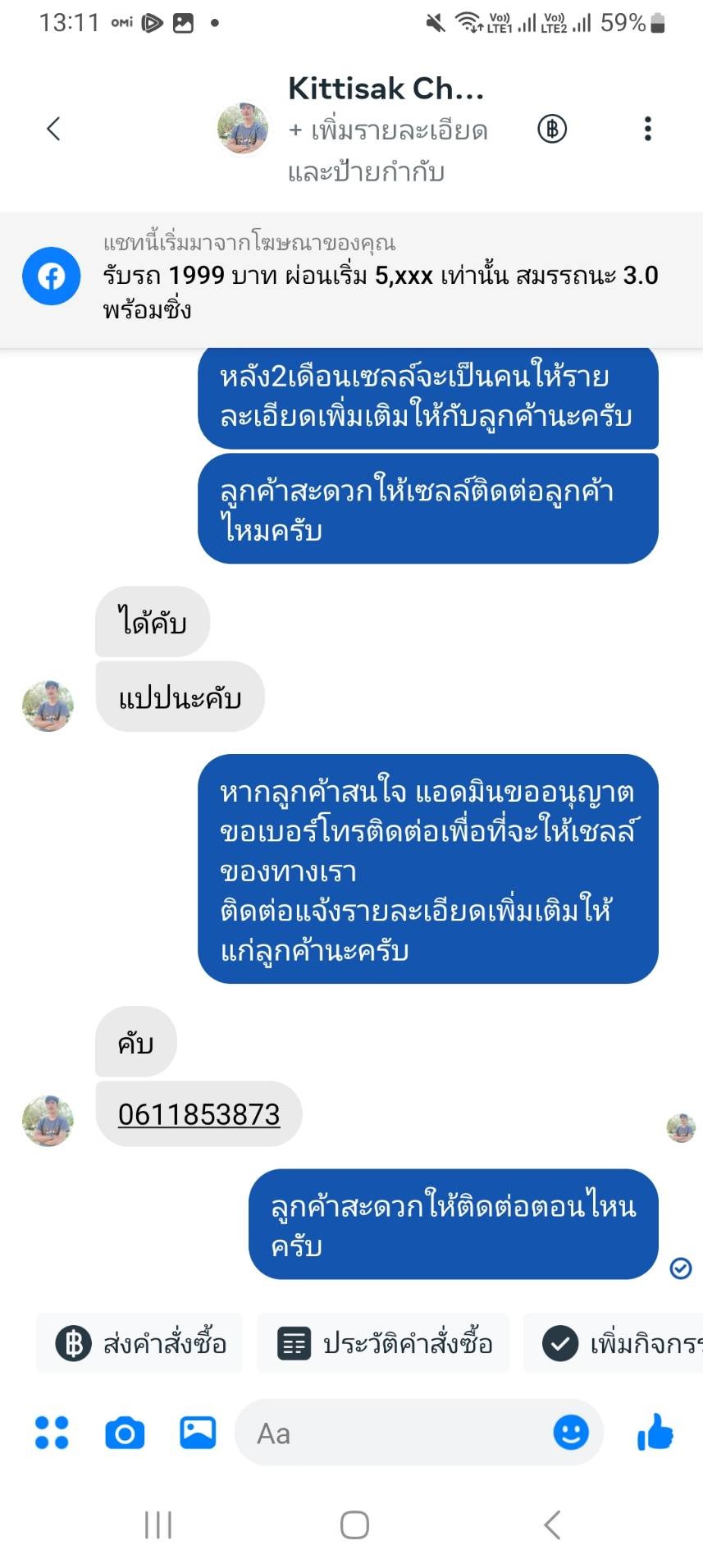Open the four-dot more actions menu
This screenshot has width=703, height=1568.
(x=52, y=1433)
